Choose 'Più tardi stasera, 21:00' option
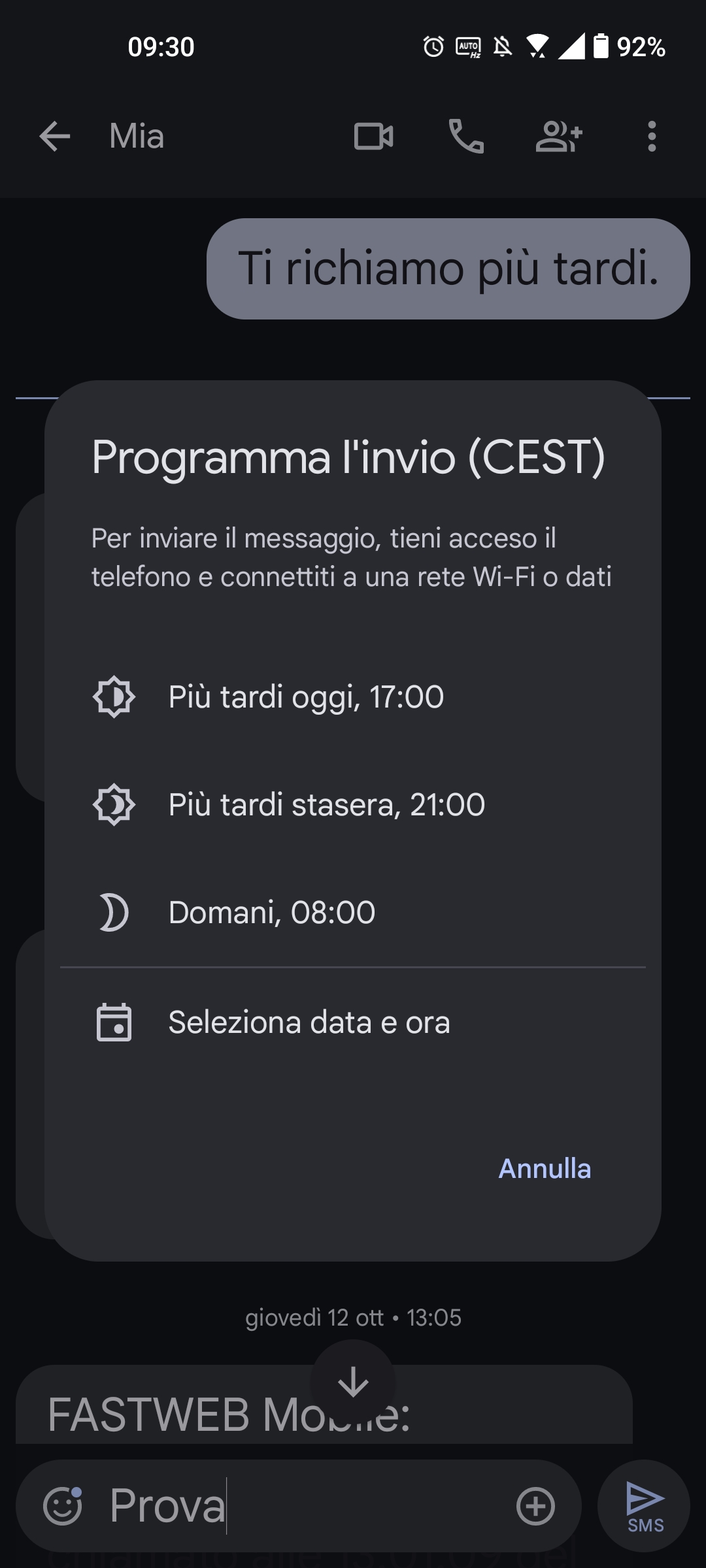The height and width of the screenshot is (1568, 706). pyautogui.click(x=326, y=805)
